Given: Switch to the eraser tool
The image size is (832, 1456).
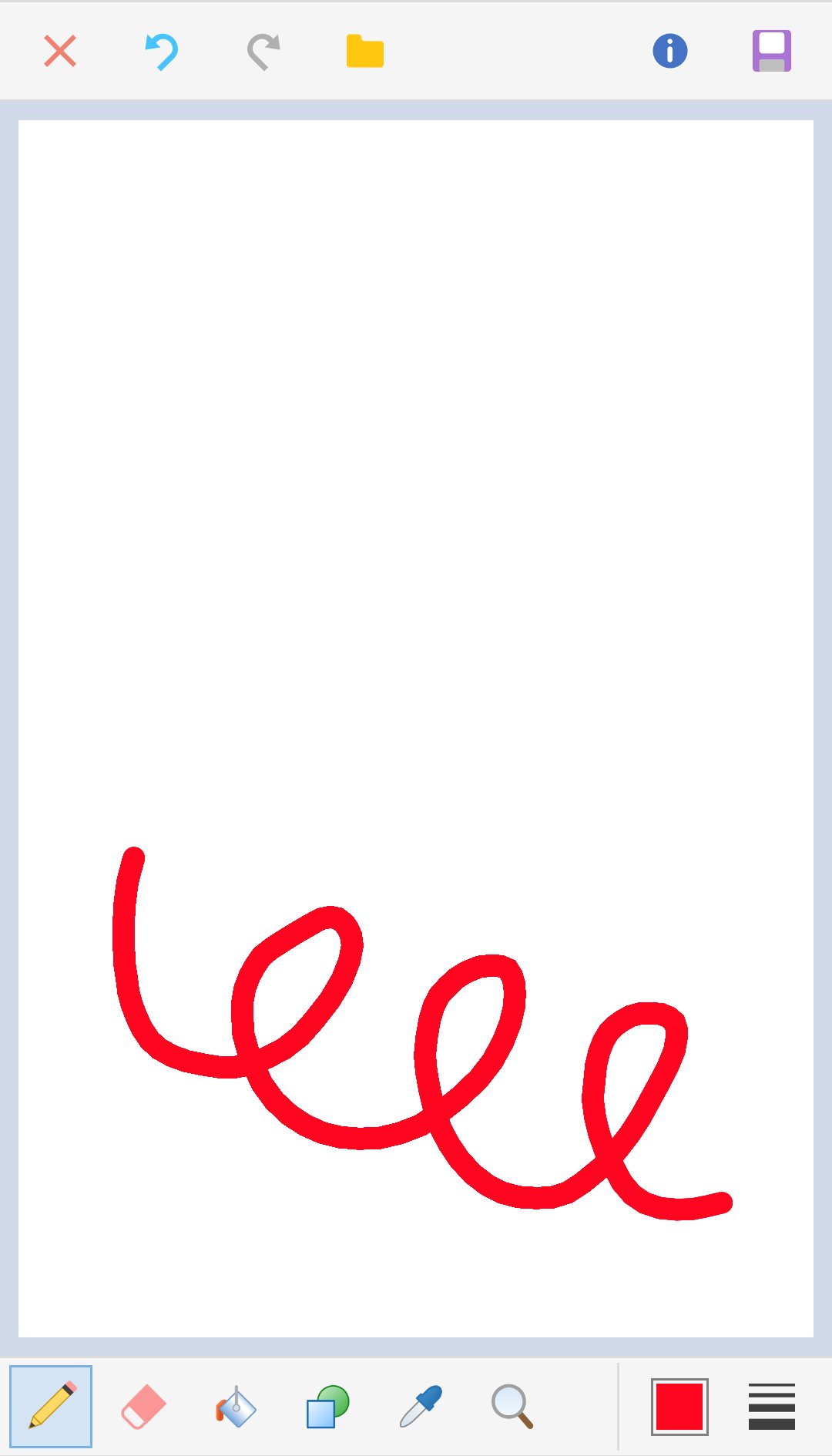Looking at the screenshot, I should [143, 1406].
